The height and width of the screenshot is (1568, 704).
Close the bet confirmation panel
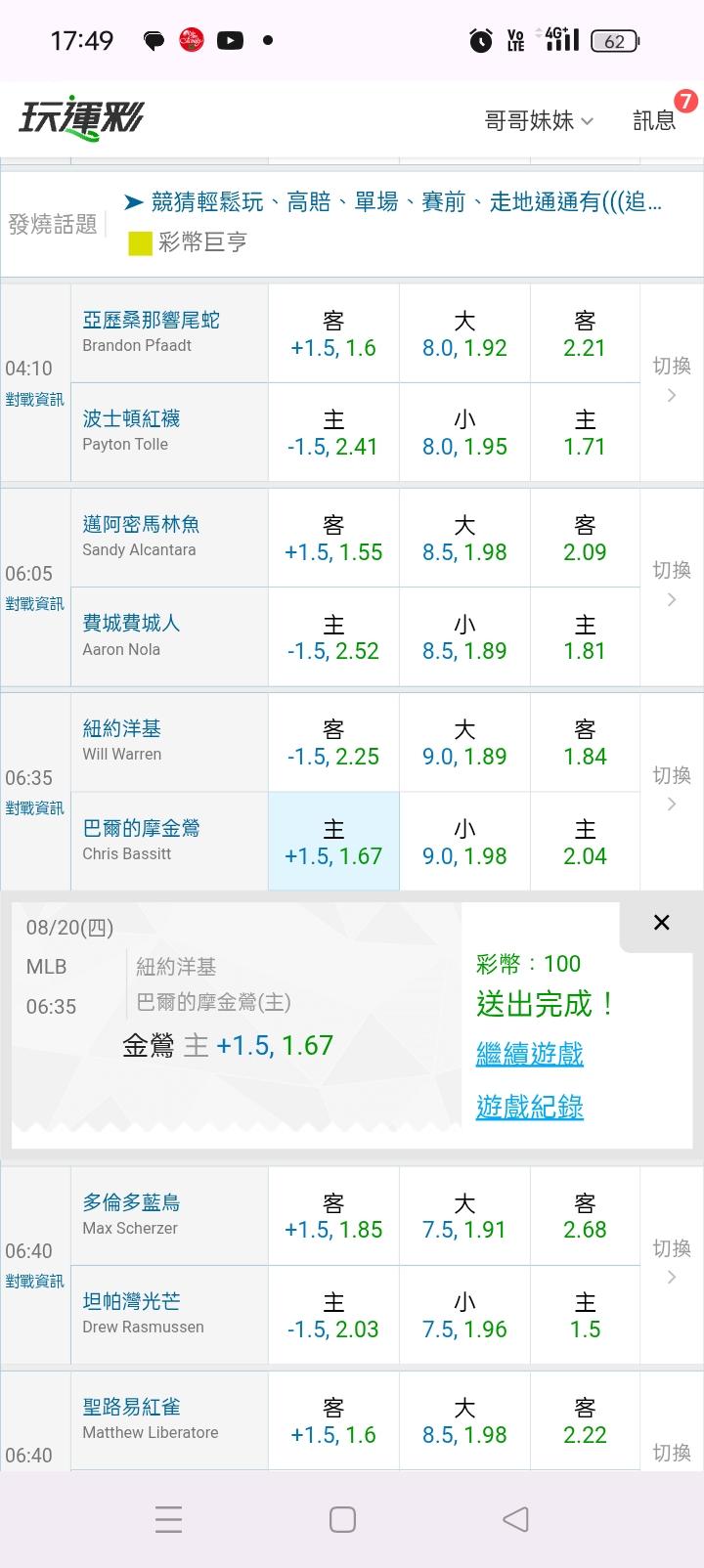661,922
